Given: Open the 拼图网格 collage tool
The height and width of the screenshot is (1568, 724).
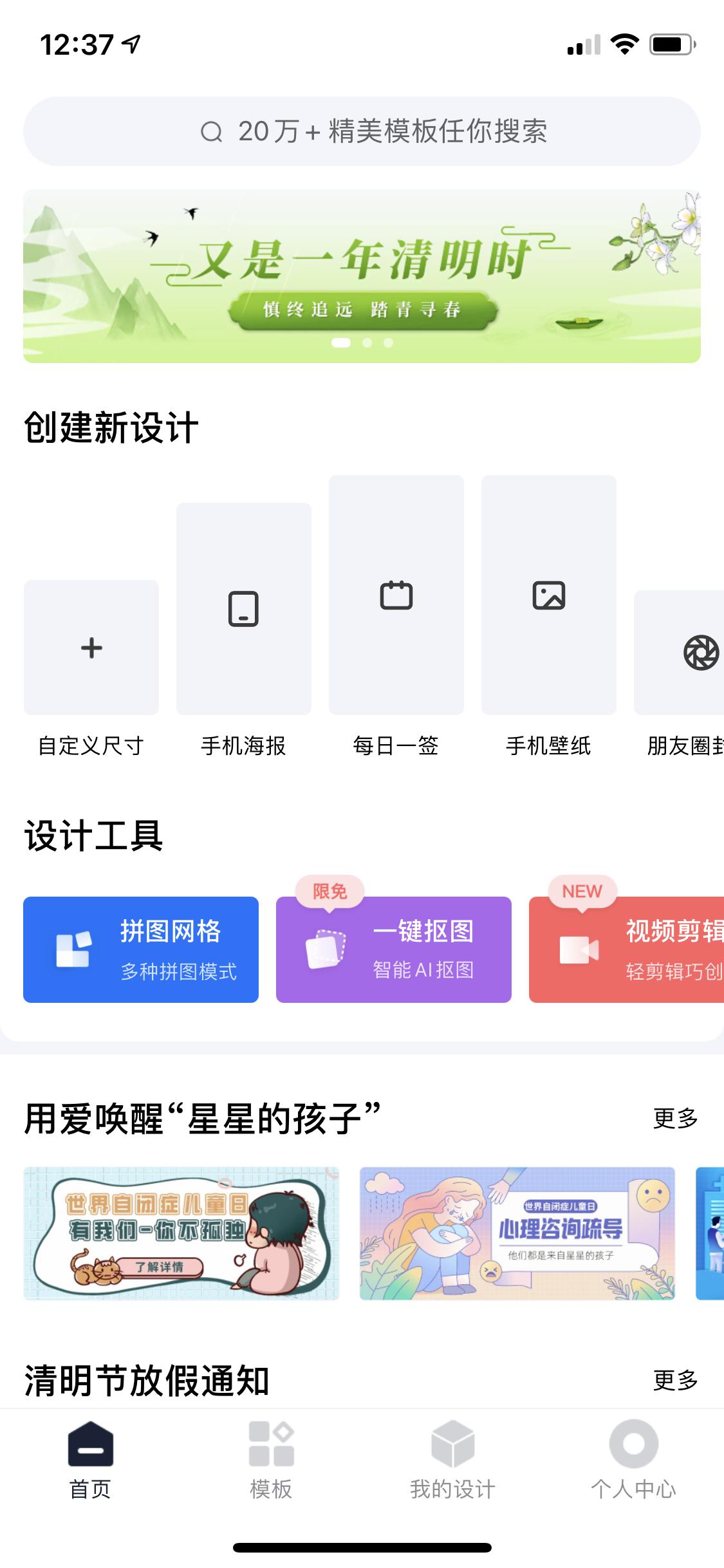Looking at the screenshot, I should point(140,949).
